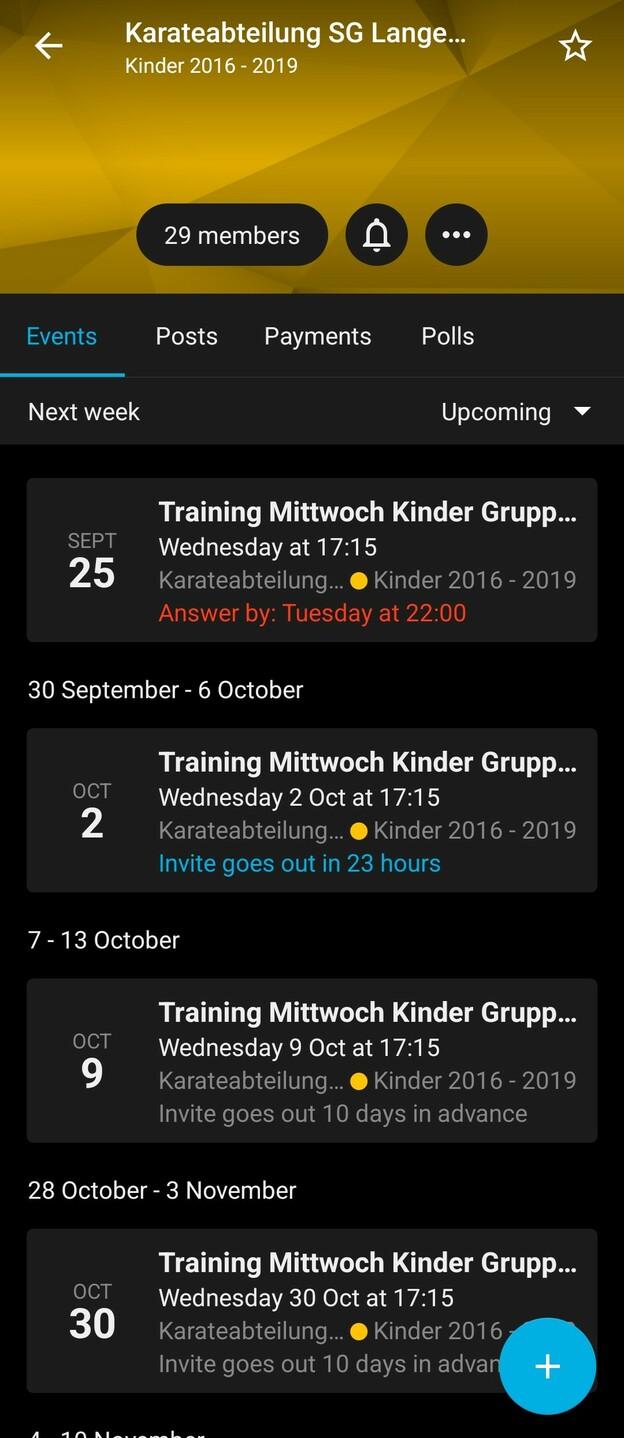624x1438 pixels.
Task: Switch to the Polls tab
Action: click(x=447, y=336)
